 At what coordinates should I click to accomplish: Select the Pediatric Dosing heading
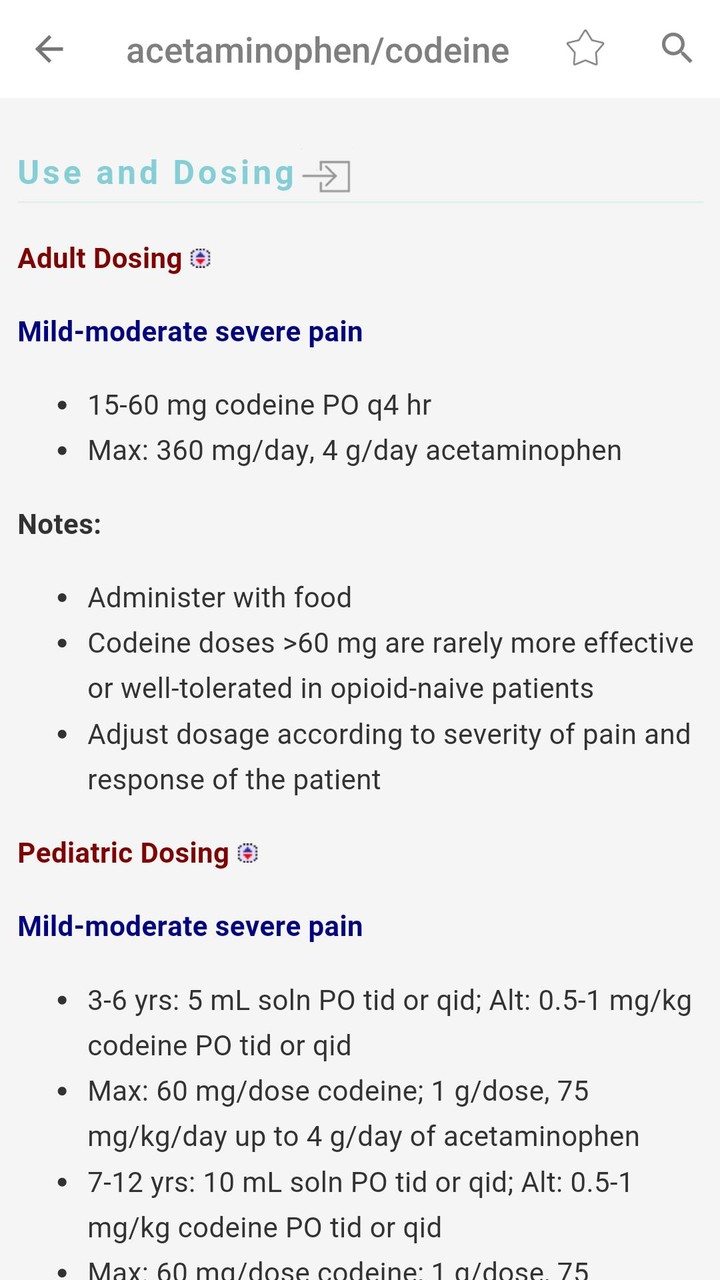120,853
